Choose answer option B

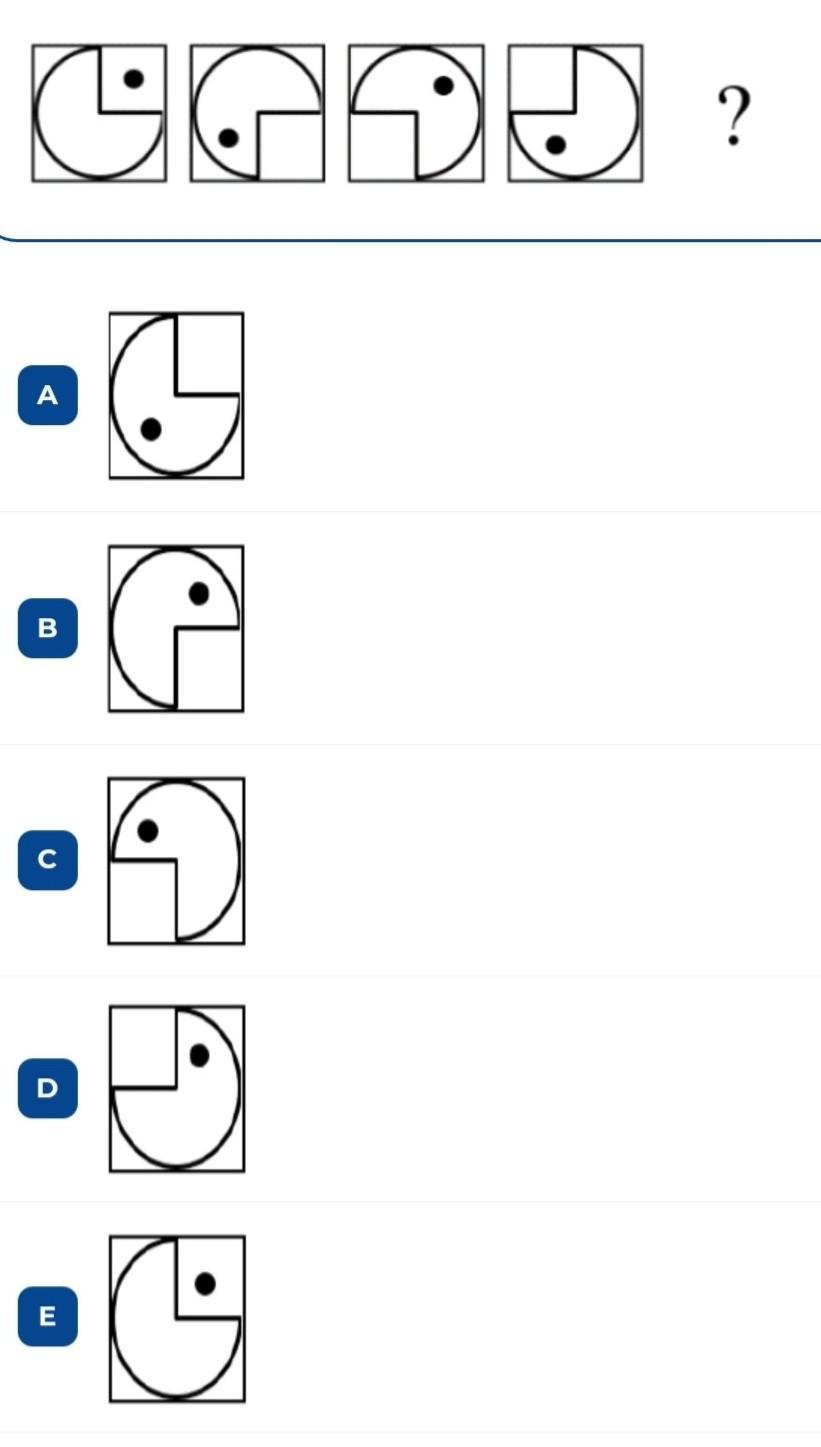click(48, 628)
